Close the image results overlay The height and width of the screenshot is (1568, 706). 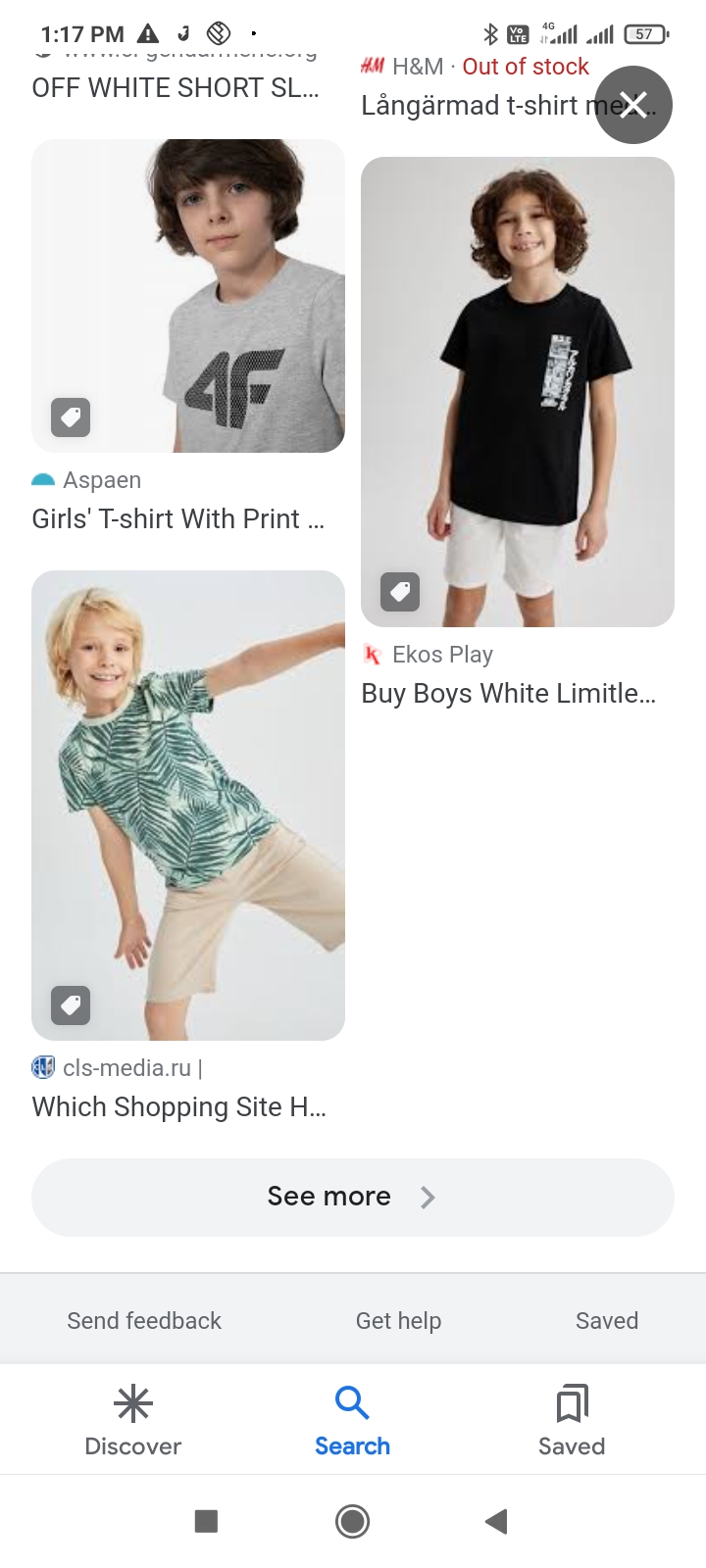pyautogui.click(x=633, y=105)
